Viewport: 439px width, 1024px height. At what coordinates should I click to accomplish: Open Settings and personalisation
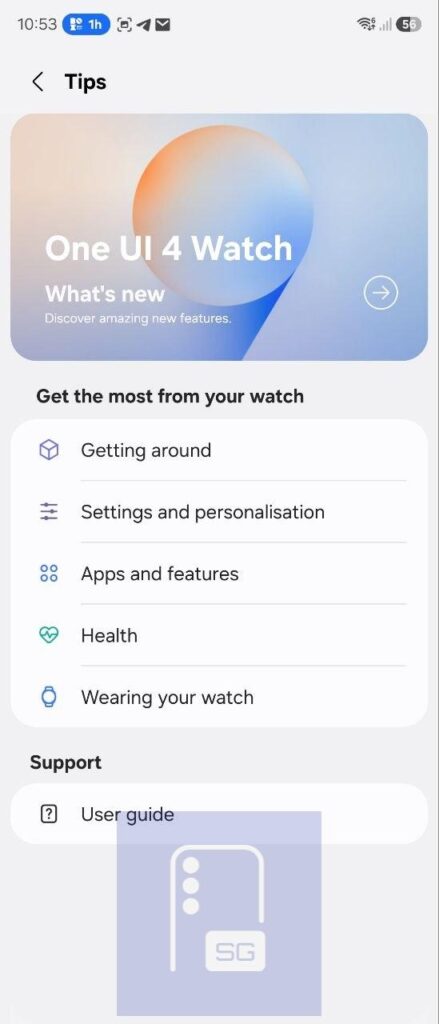tap(220, 512)
